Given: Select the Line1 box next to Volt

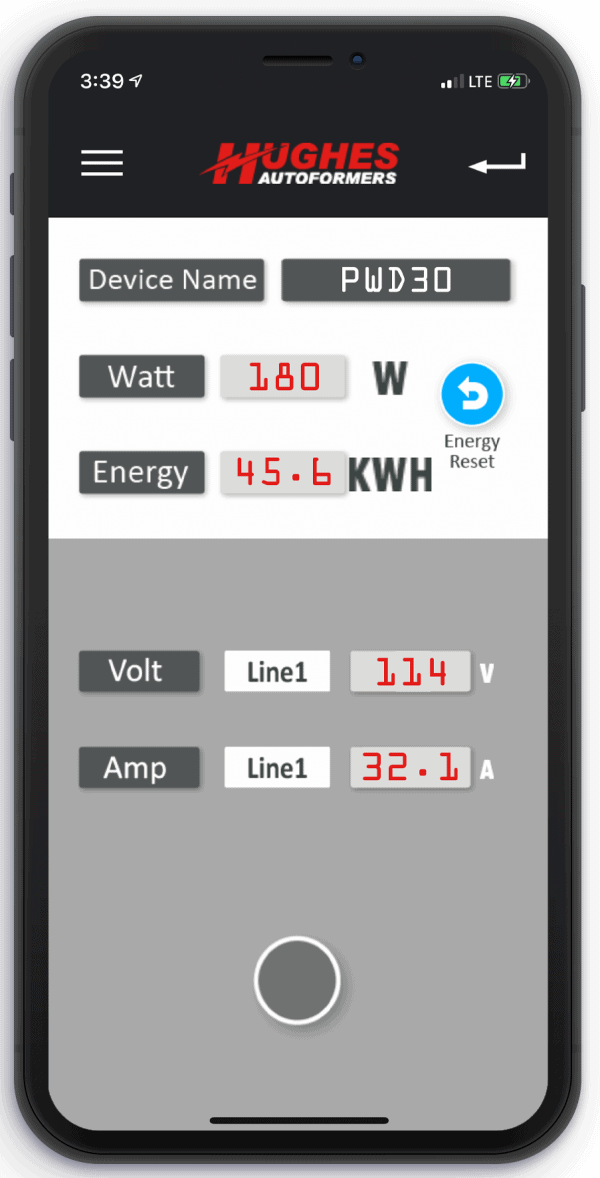Looking at the screenshot, I should pyautogui.click(x=277, y=672).
